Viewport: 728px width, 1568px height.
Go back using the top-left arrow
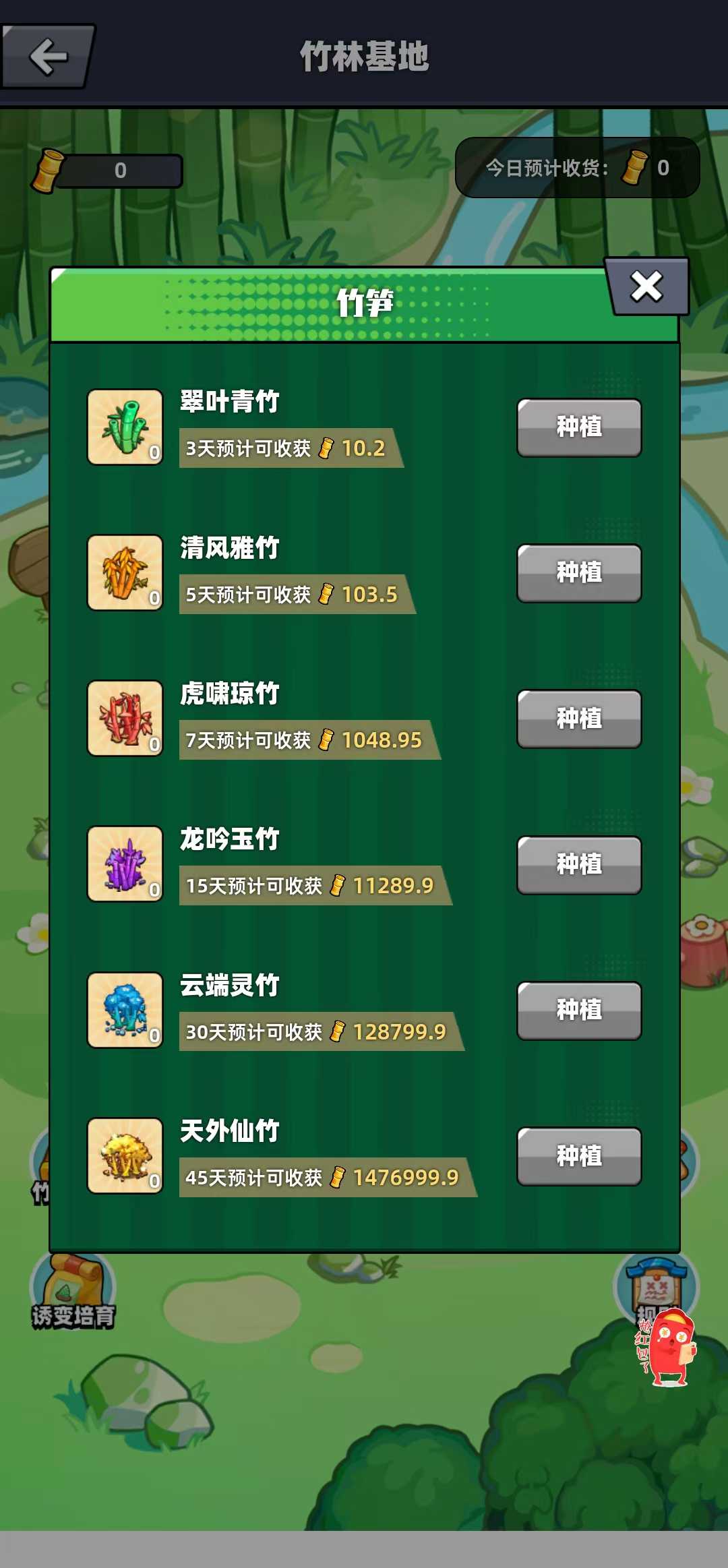coord(47,56)
